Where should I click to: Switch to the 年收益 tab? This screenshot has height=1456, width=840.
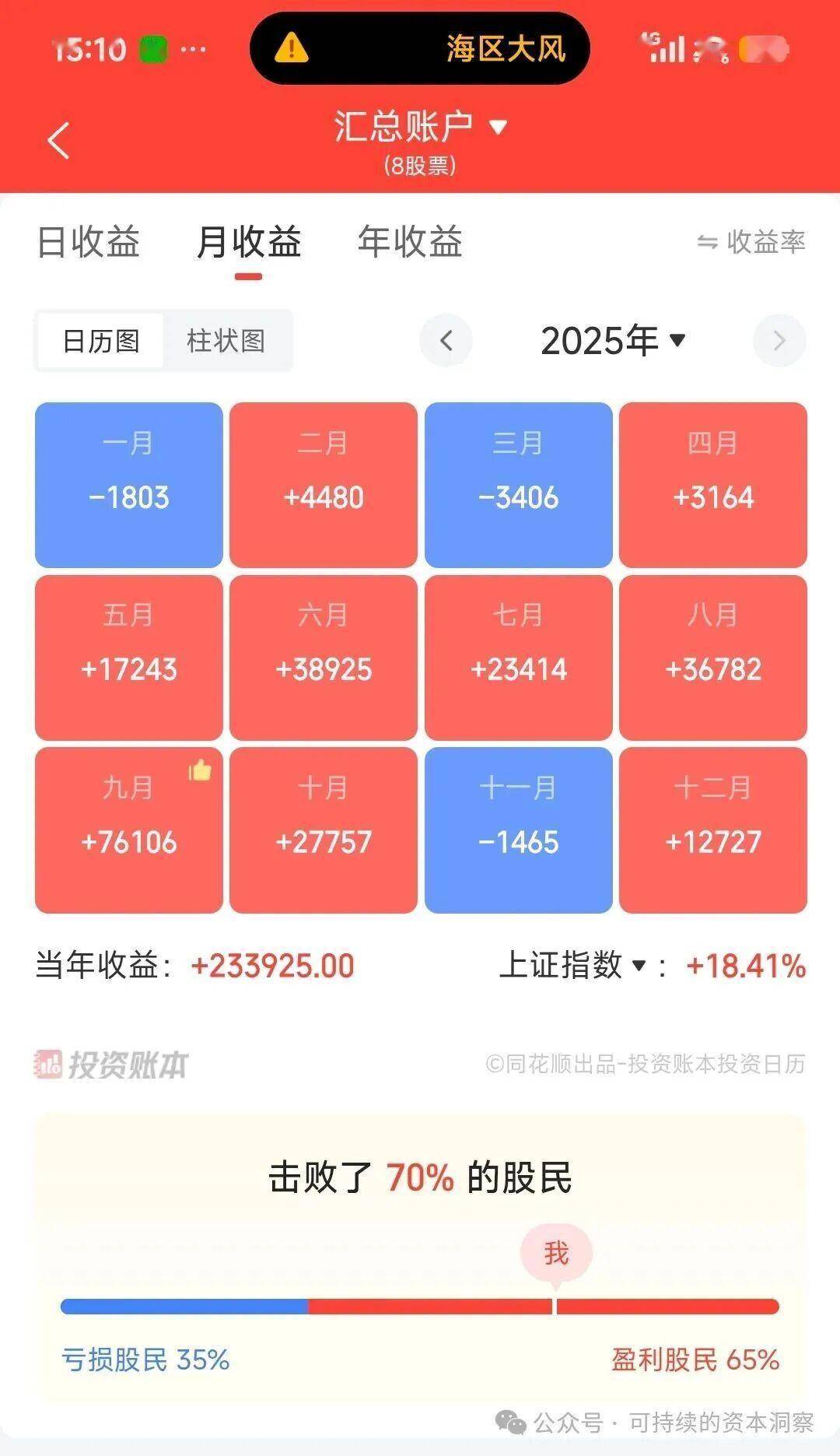[x=410, y=242]
